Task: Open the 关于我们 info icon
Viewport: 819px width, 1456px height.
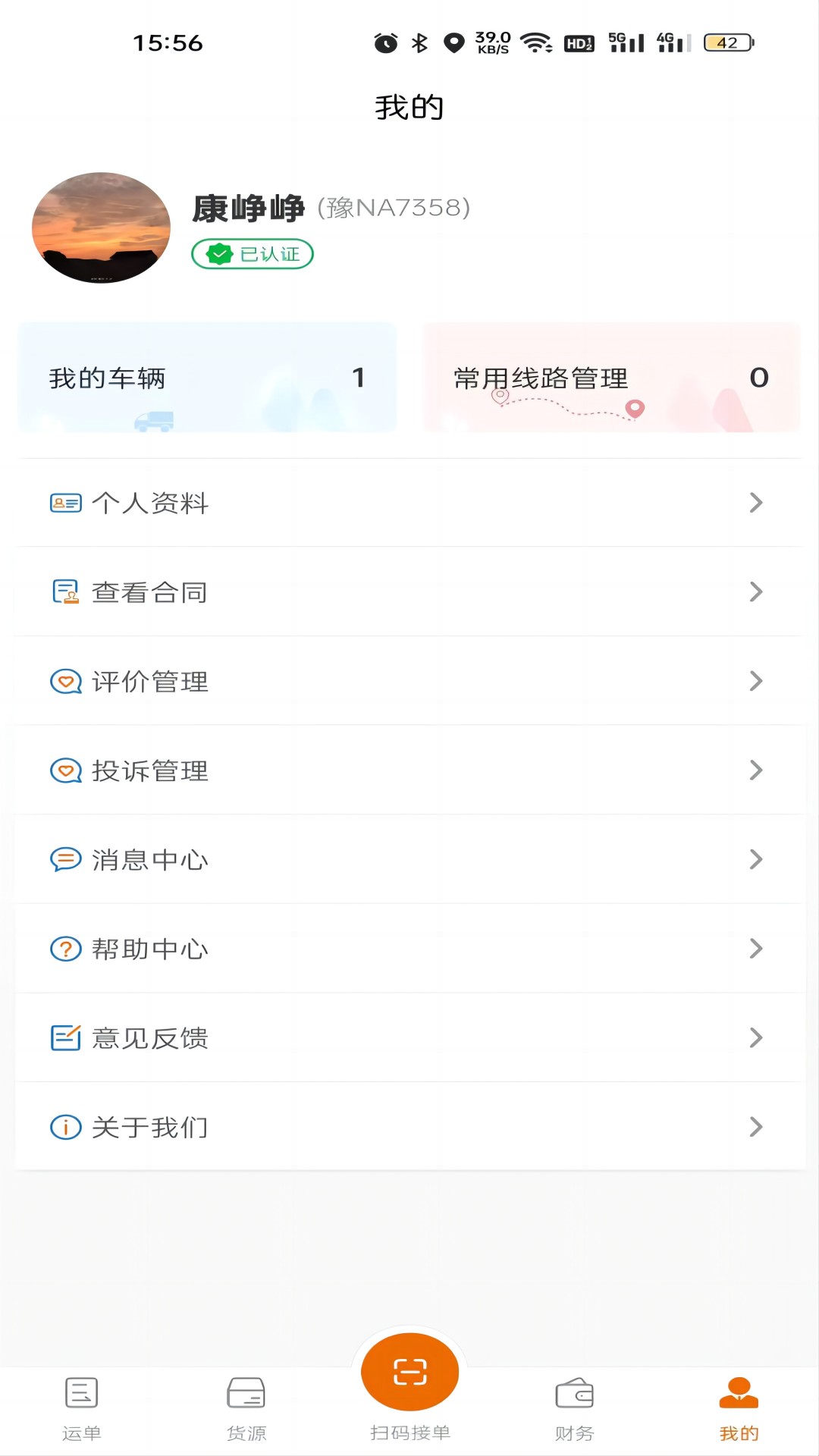Action: coord(65,1127)
